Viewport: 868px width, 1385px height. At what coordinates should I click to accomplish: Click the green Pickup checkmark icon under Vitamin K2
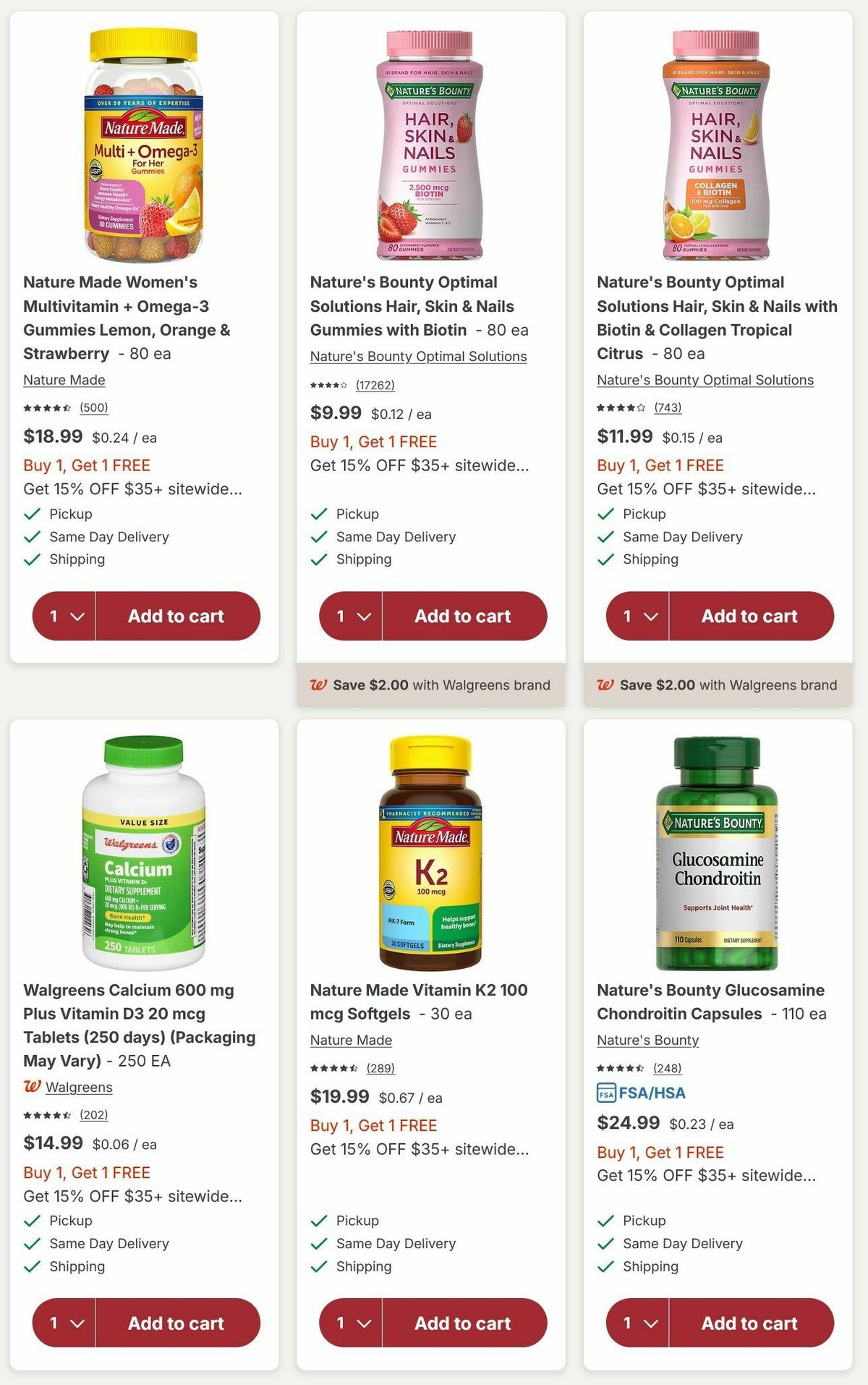click(318, 1221)
